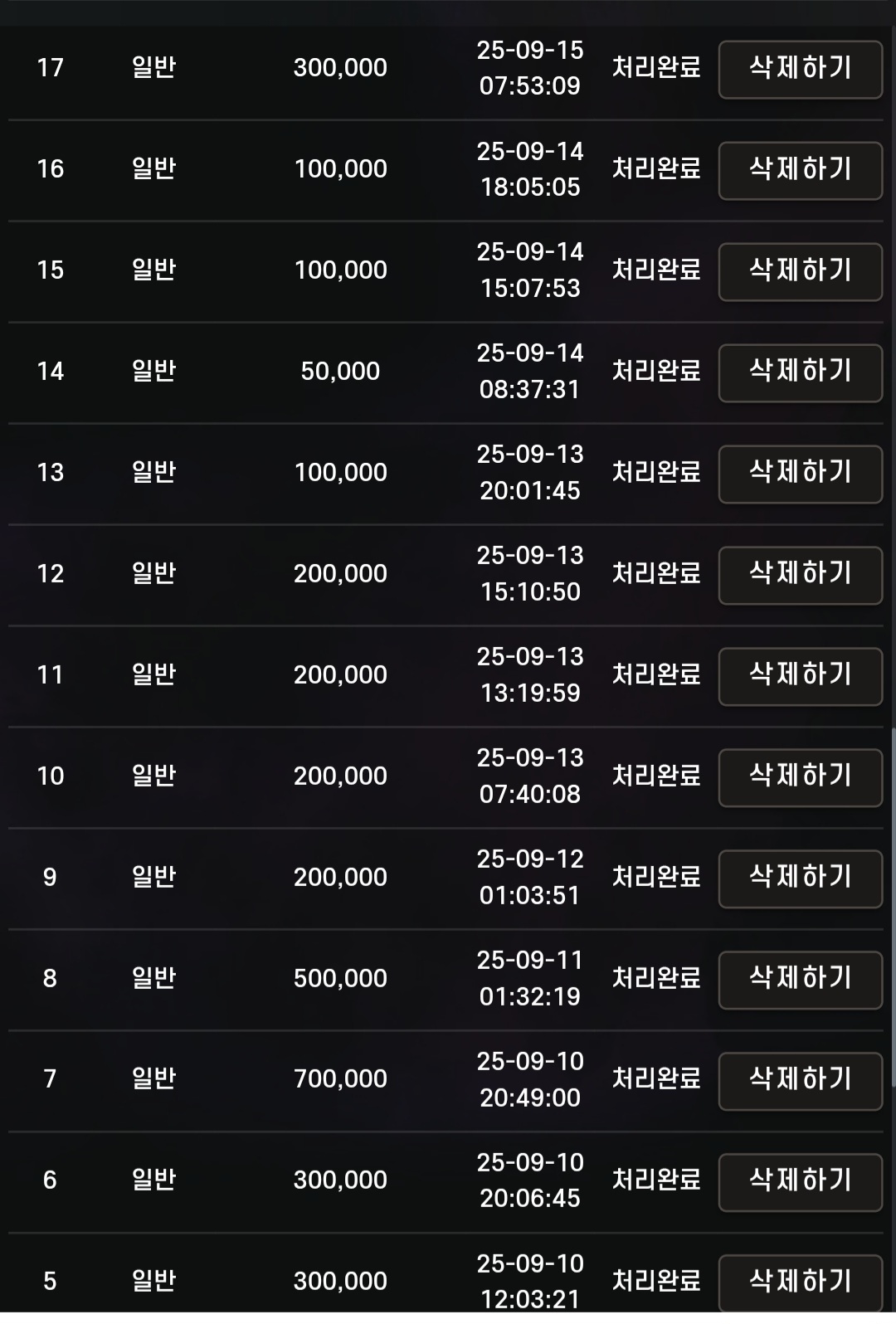Tap 삭제하기 for row 17
896x1324 pixels.
point(800,69)
